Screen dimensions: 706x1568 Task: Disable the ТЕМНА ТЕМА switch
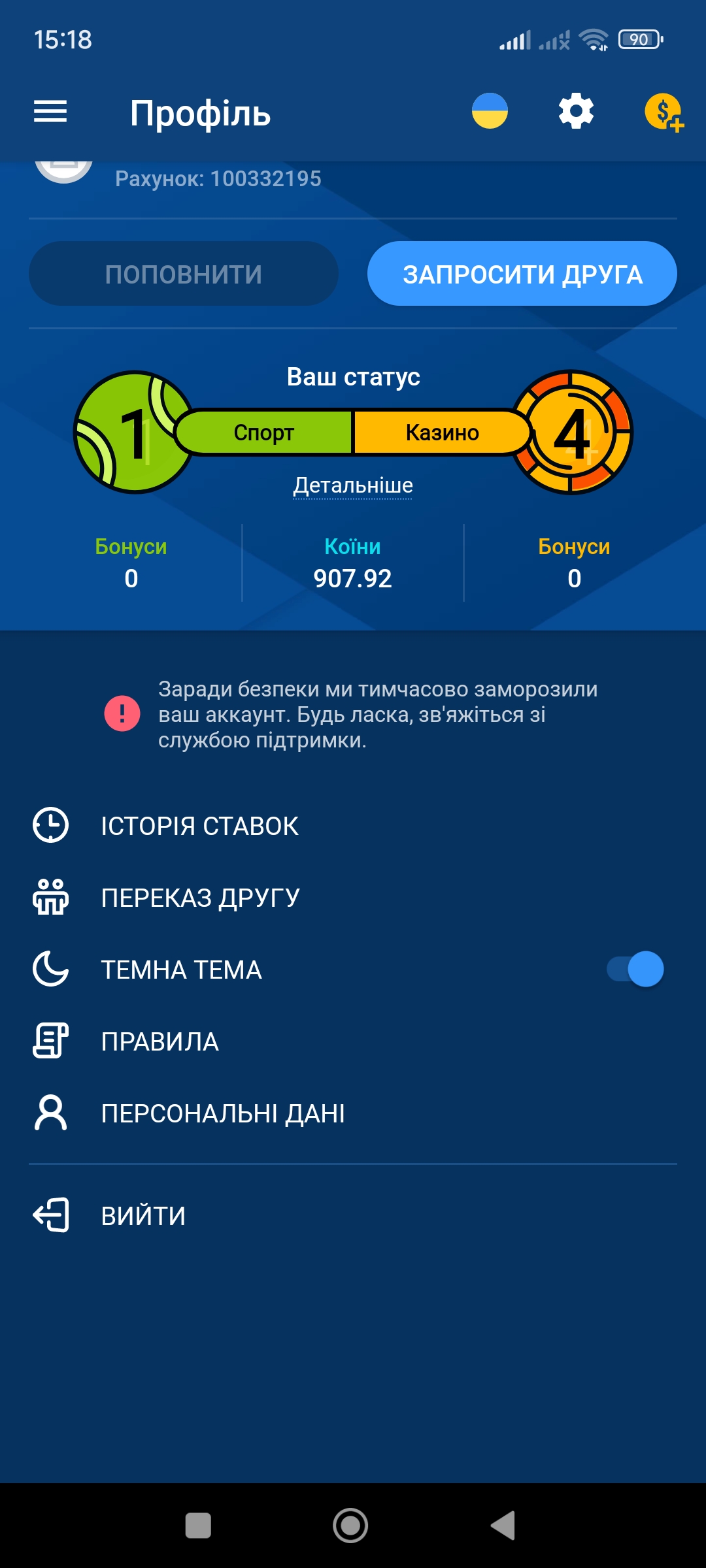coord(635,969)
